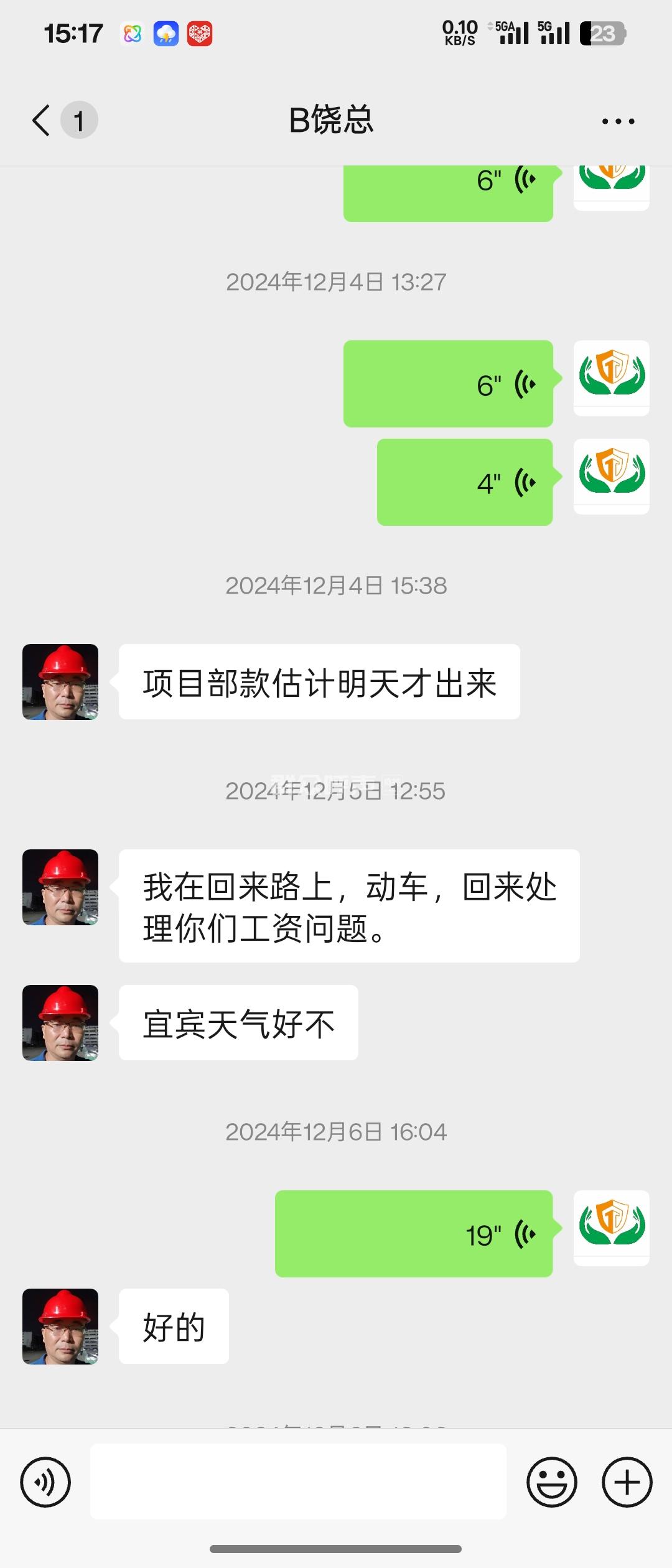Open the chat info overflow menu

click(x=618, y=121)
